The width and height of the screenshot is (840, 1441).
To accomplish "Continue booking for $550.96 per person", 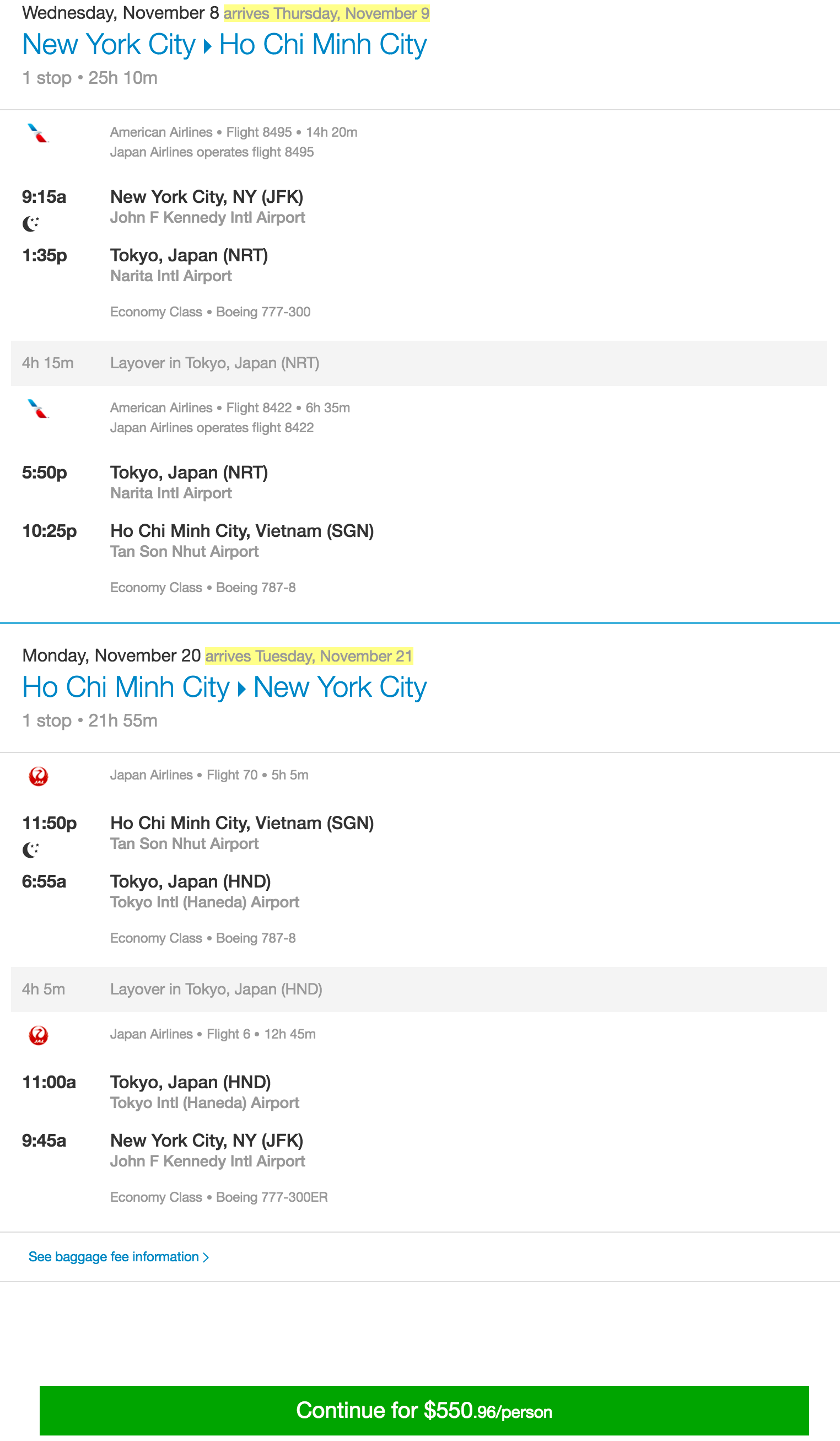I will click(424, 1410).
